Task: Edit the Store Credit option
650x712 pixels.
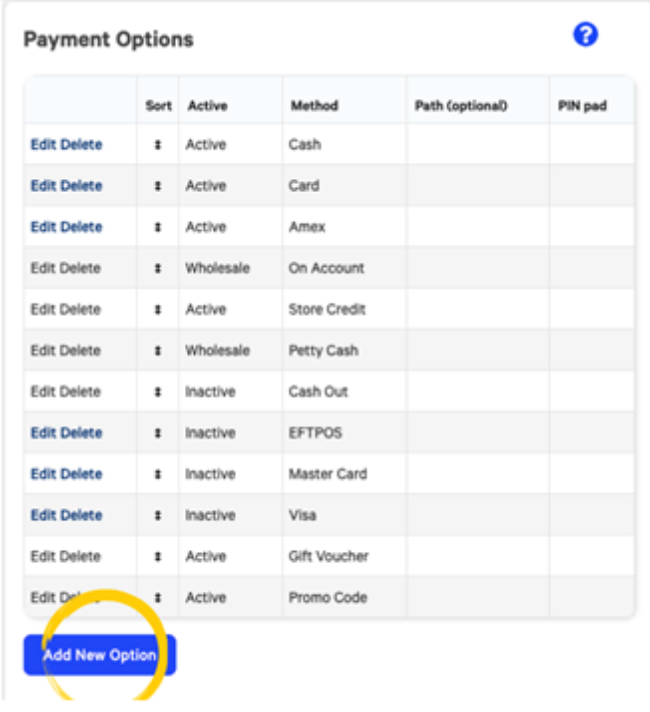Action: coord(43,309)
